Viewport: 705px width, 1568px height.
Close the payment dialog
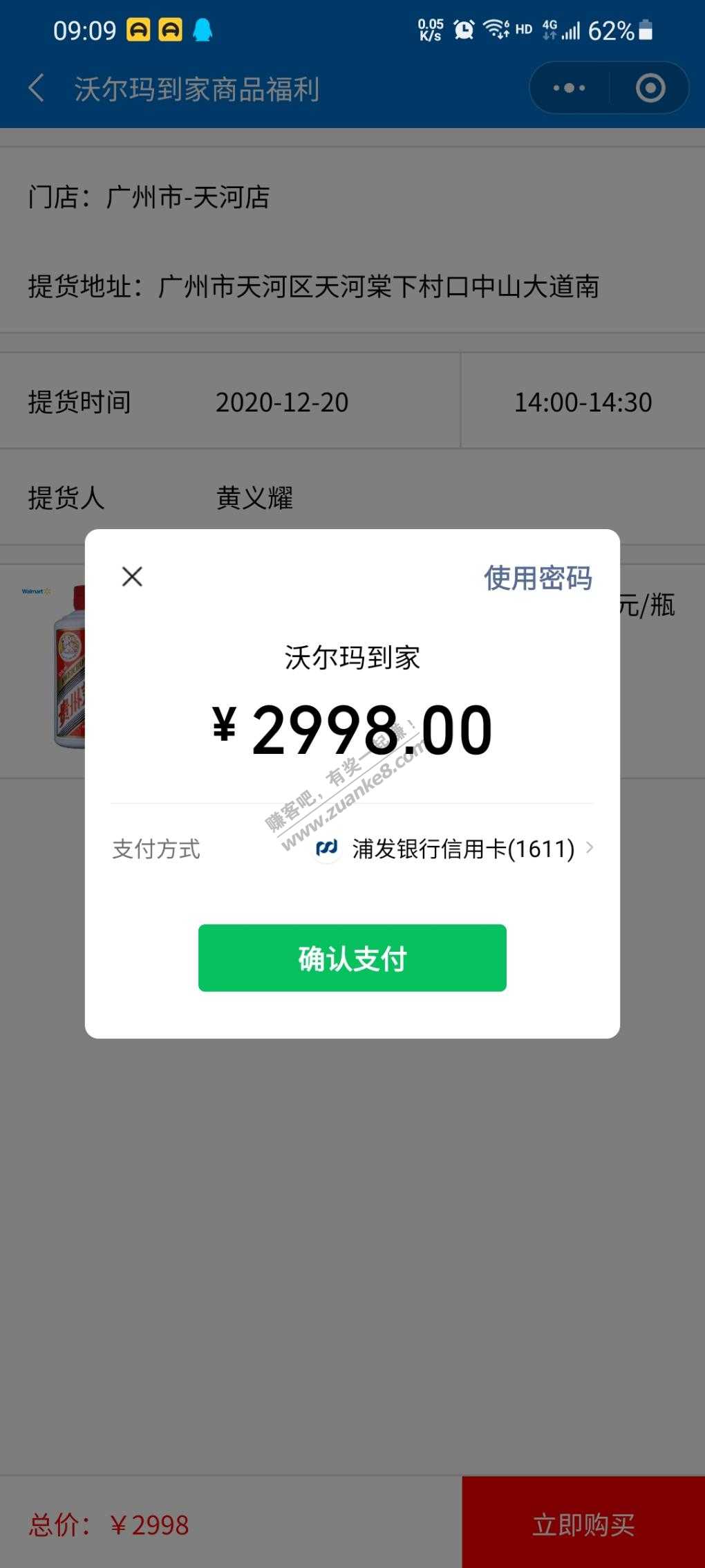click(132, 576)
